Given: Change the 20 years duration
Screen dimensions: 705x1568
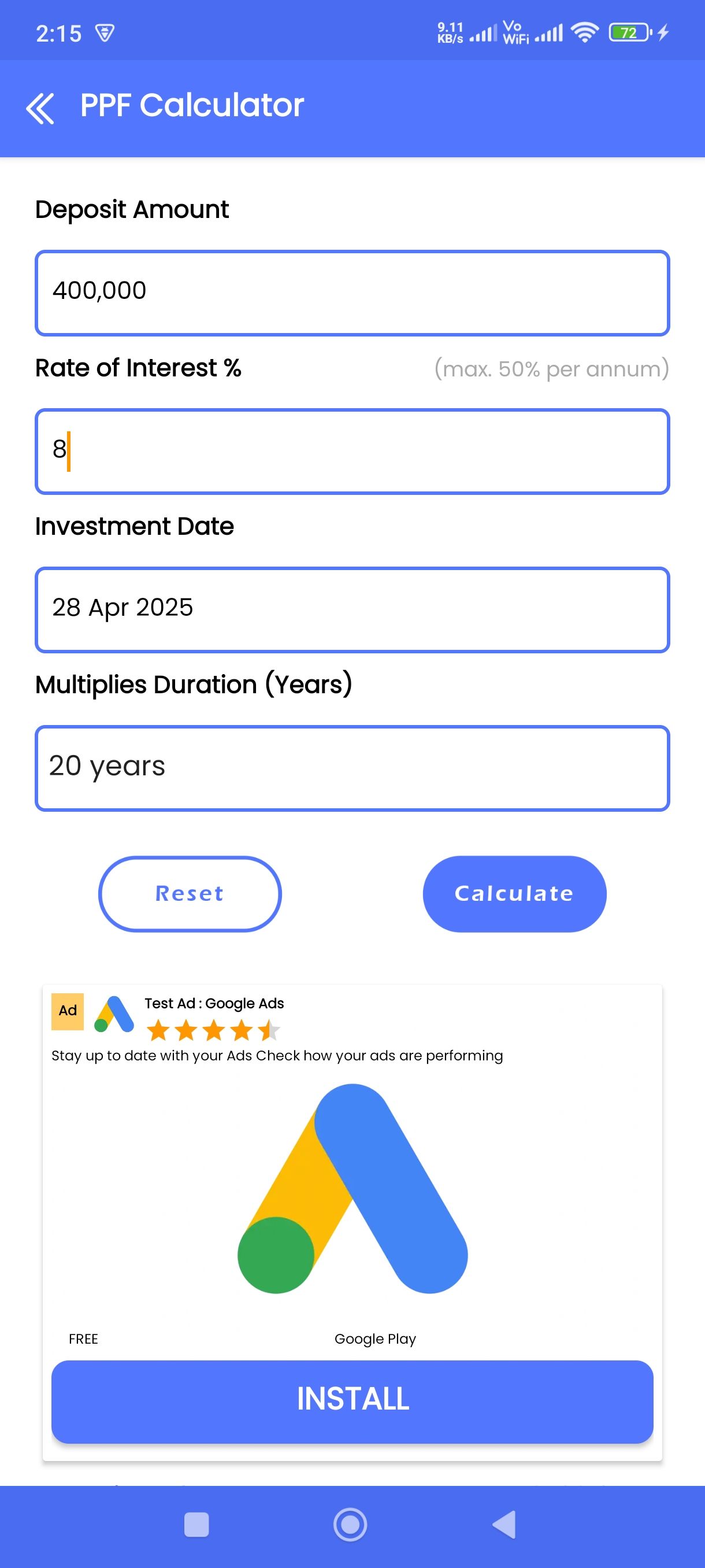Looking at the screenshot, I should pyautogui.click(x=352, y=768).
